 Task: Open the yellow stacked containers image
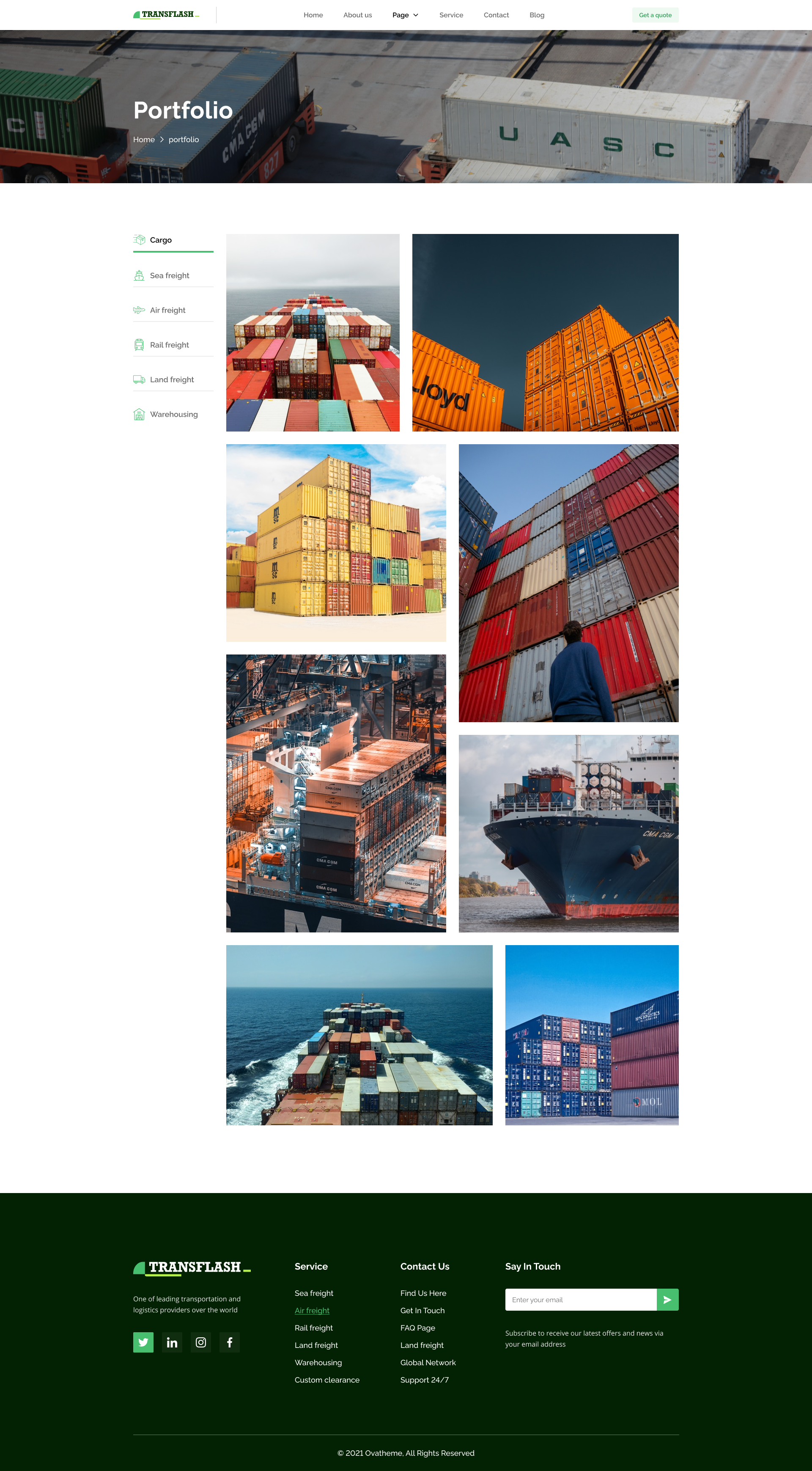[x=336, y=542]
